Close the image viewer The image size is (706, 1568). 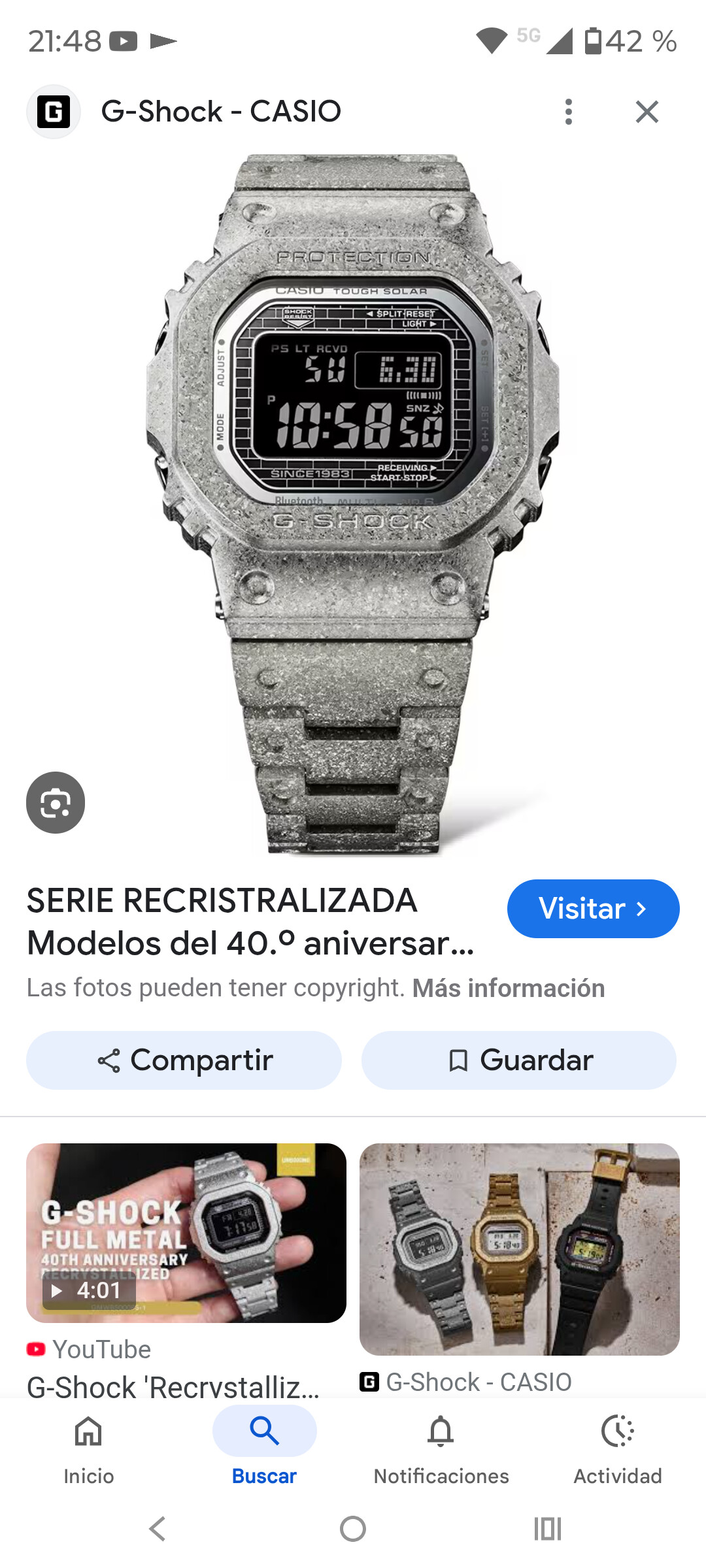point(647,112)
